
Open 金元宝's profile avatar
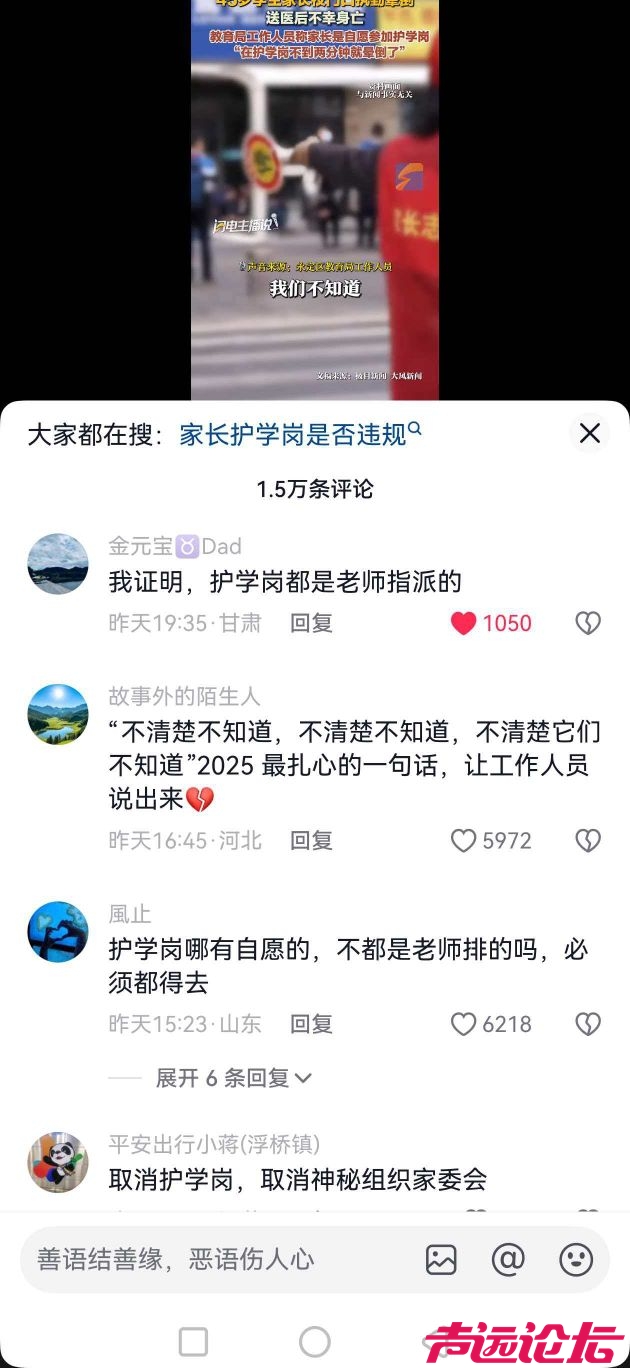(x=58, y=564)
